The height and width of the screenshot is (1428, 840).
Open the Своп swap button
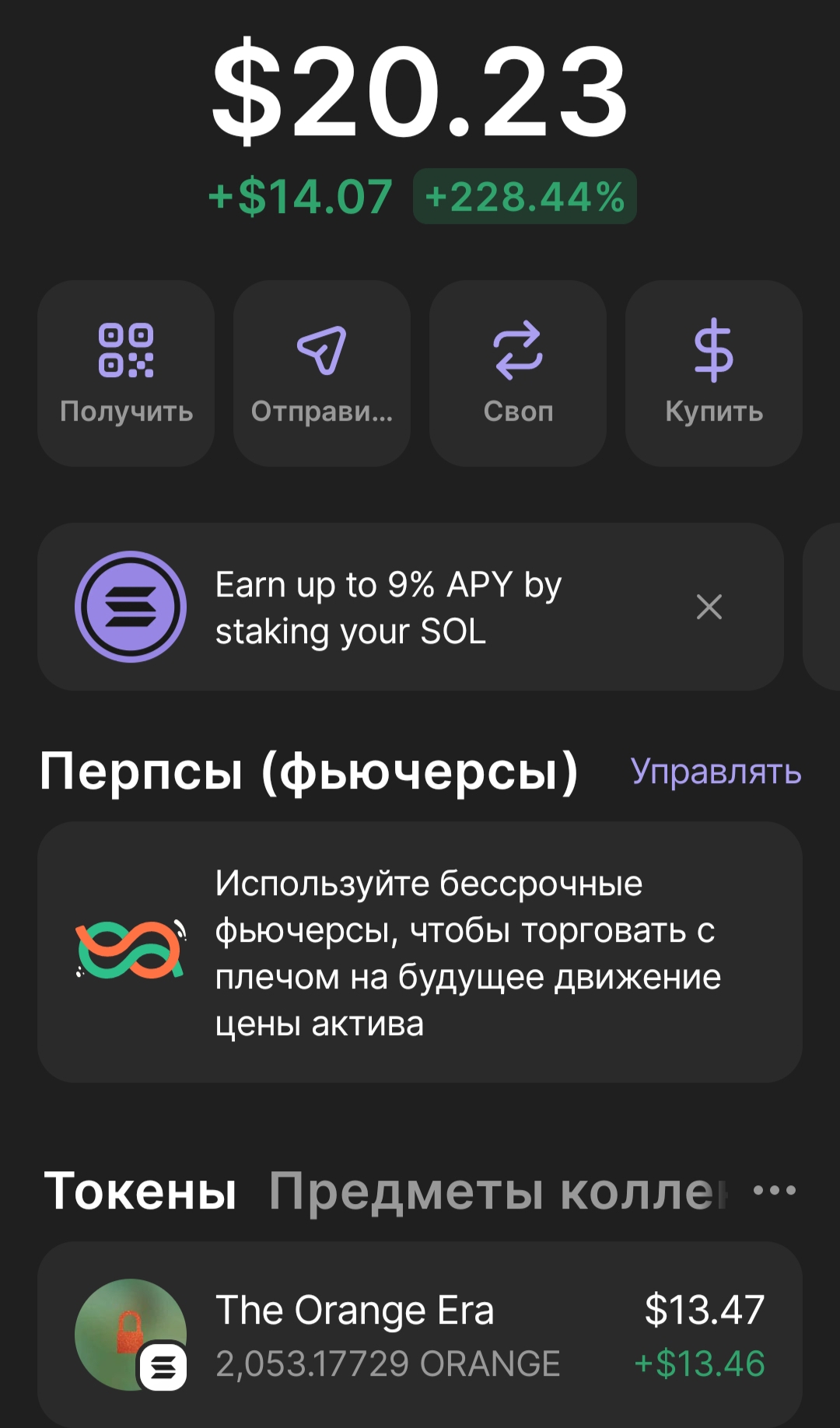tap(518, 373)
